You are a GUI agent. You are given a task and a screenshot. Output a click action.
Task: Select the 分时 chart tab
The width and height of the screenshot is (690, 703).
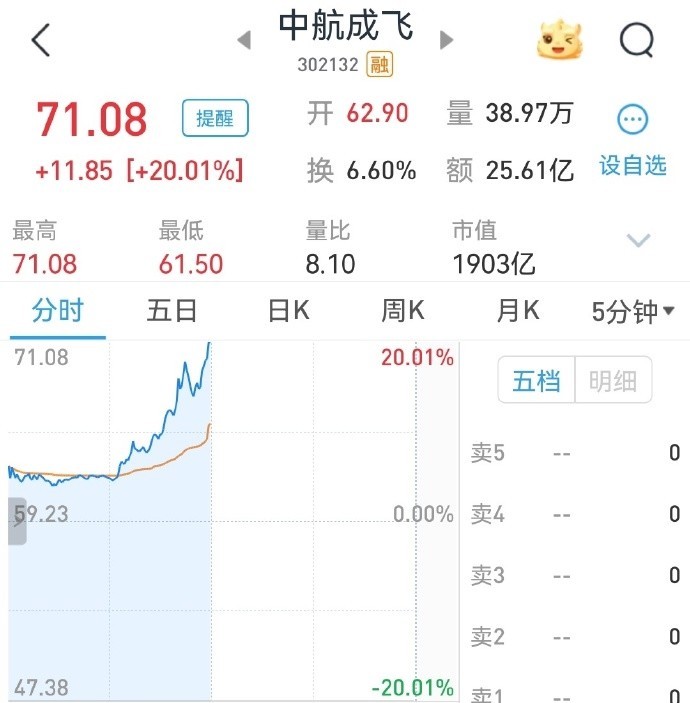click(x=57, y=311)
